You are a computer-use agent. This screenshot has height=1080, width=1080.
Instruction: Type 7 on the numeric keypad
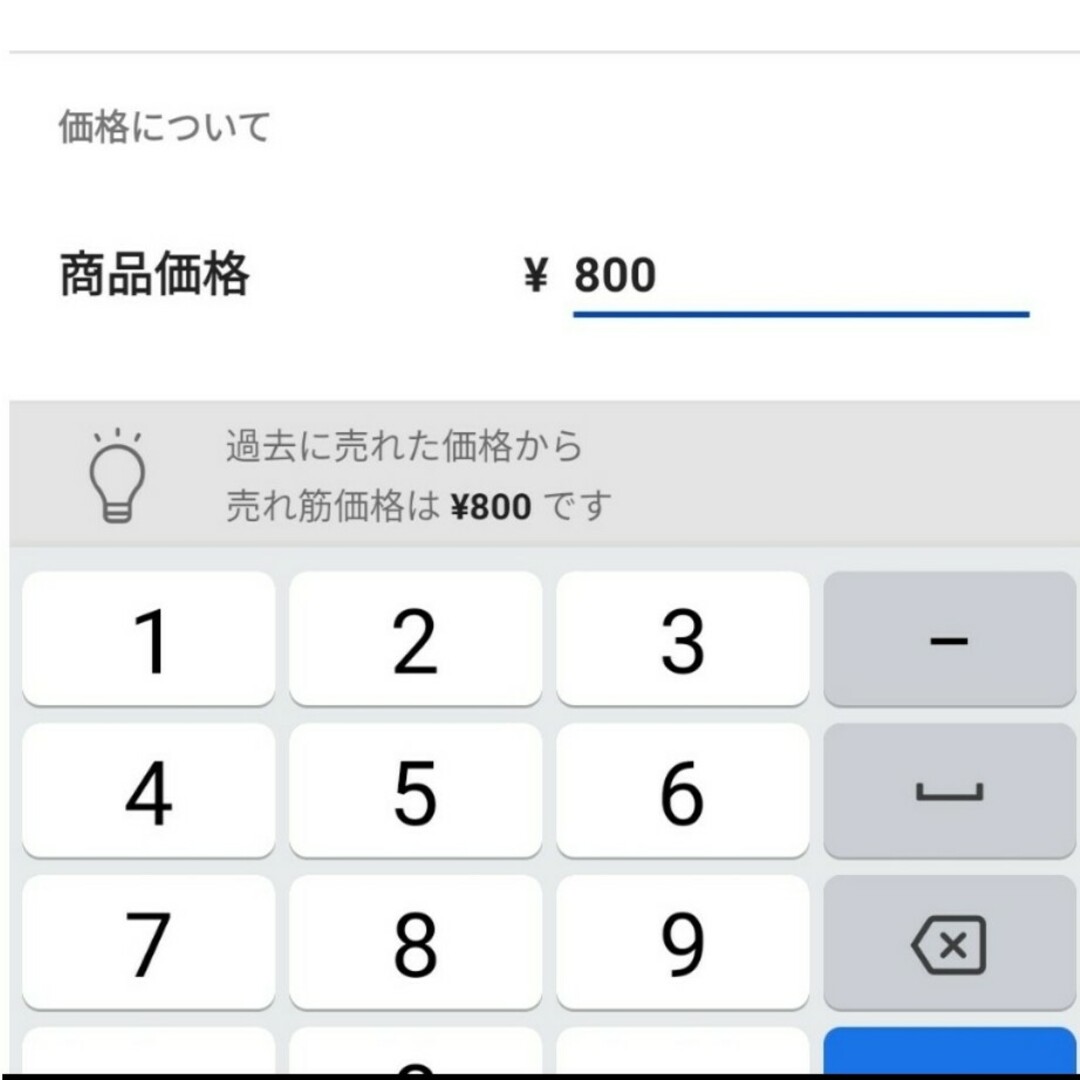[x=149, y=943]
